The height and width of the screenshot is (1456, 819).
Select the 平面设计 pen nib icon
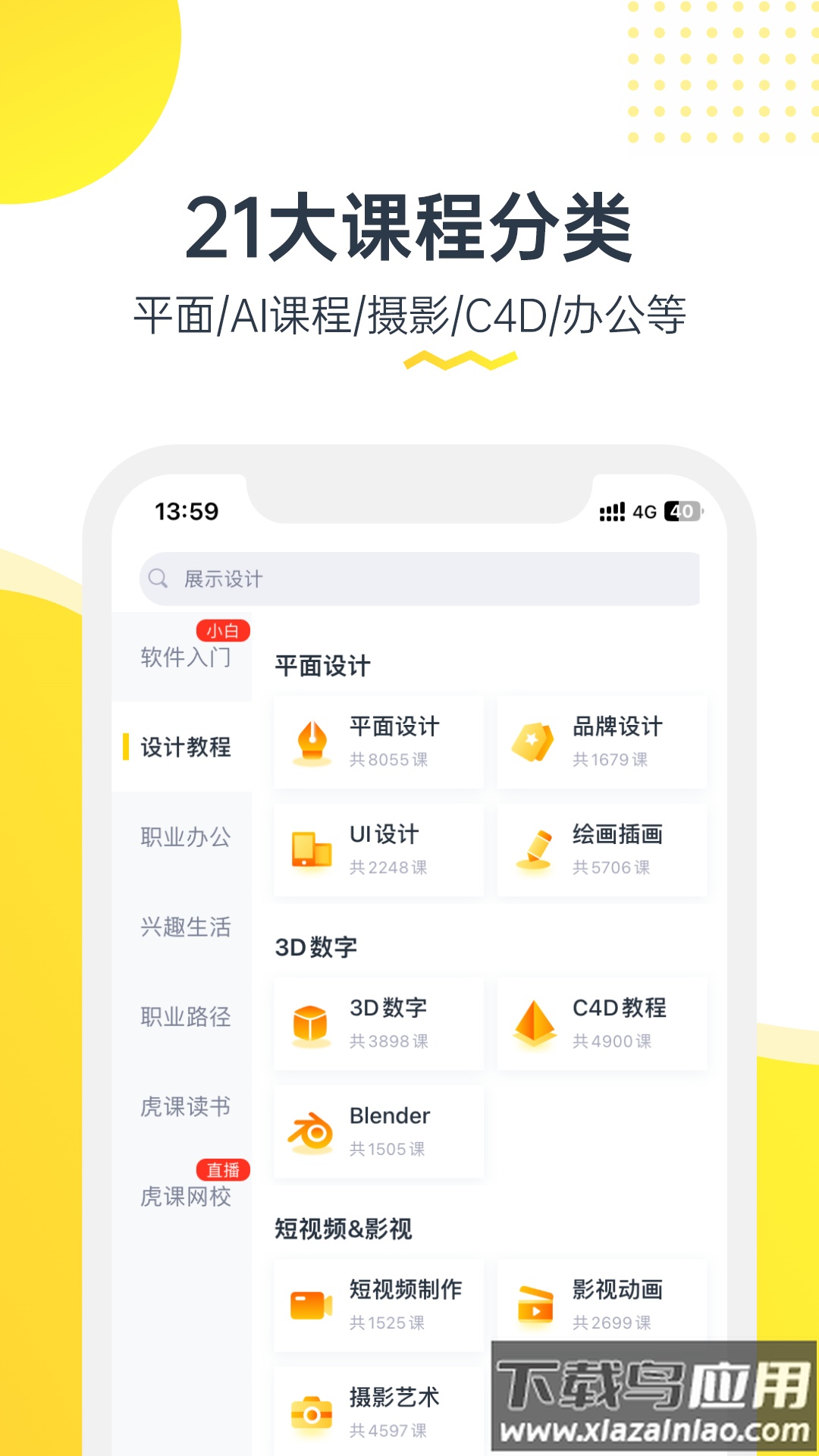[310, 742]
